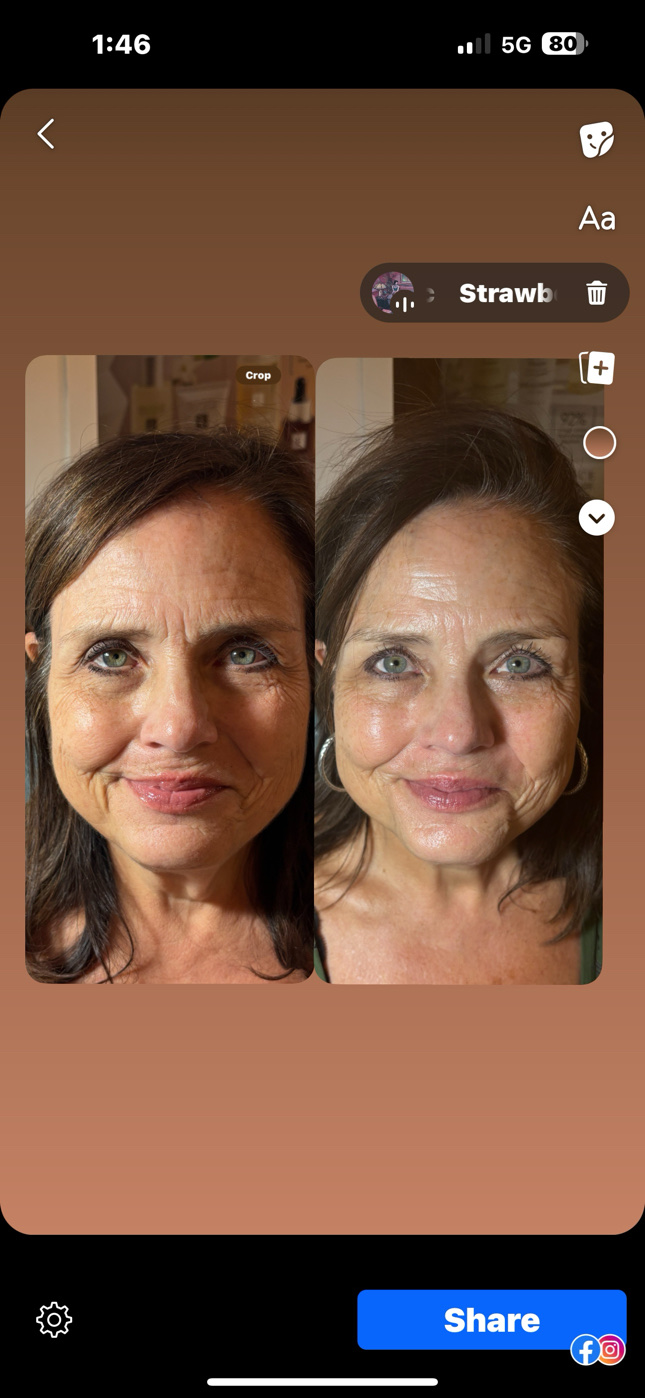Open the stickers tool
645x1398 pixels.
click(x=597, y=140)
